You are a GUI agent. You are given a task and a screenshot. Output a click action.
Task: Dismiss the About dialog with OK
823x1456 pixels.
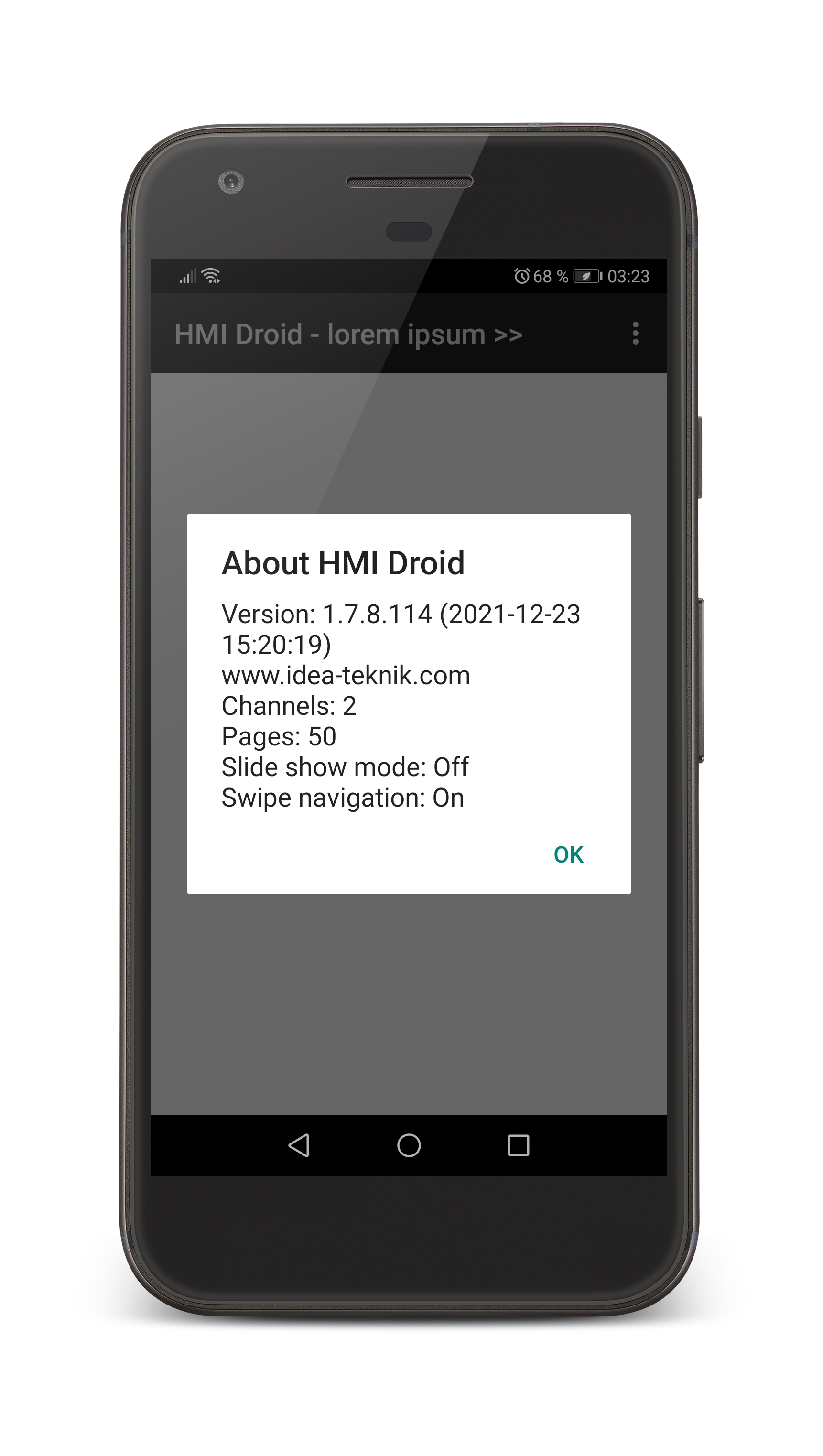568,854
